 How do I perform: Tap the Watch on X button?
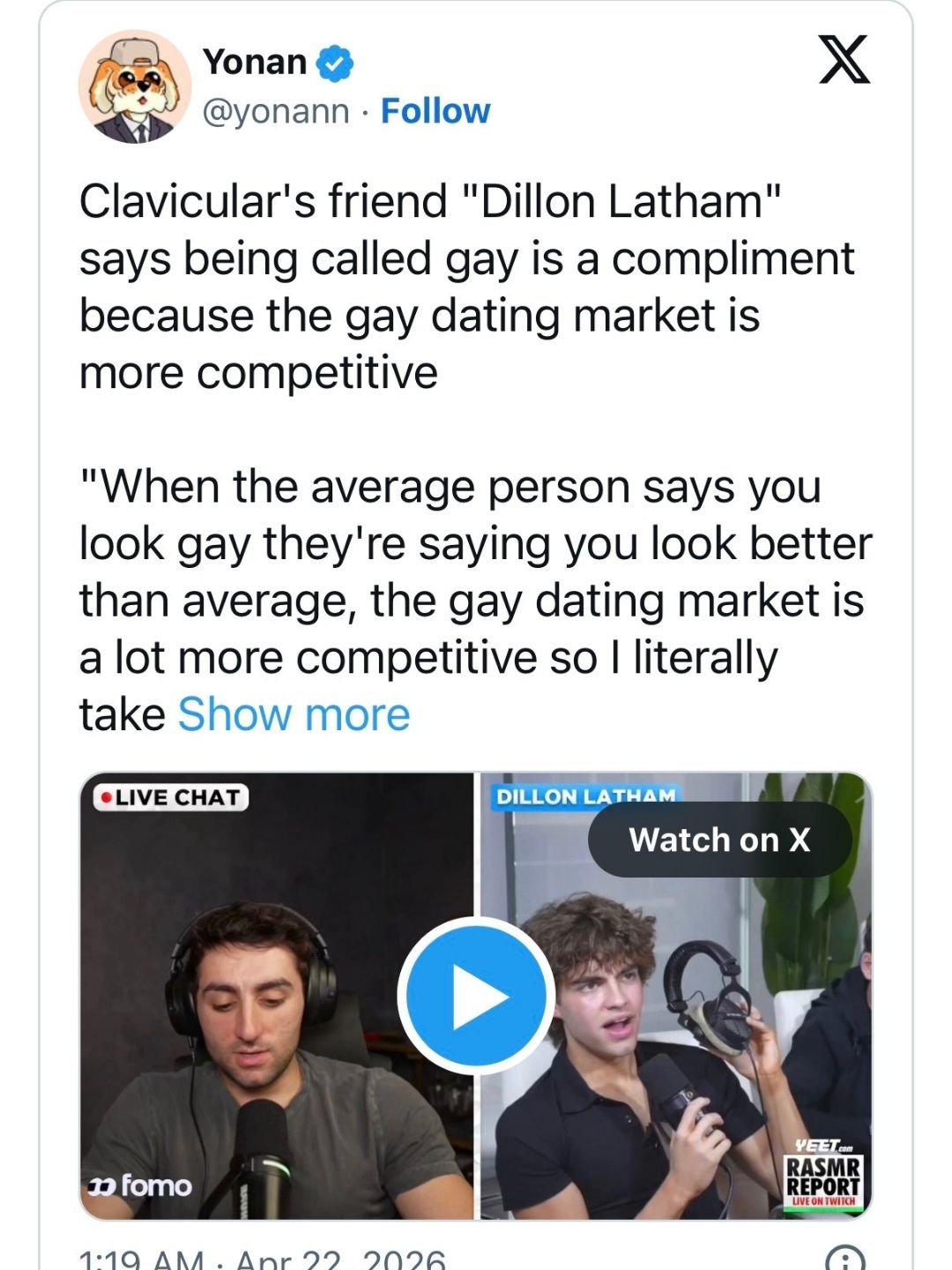[x=719, y=840]
